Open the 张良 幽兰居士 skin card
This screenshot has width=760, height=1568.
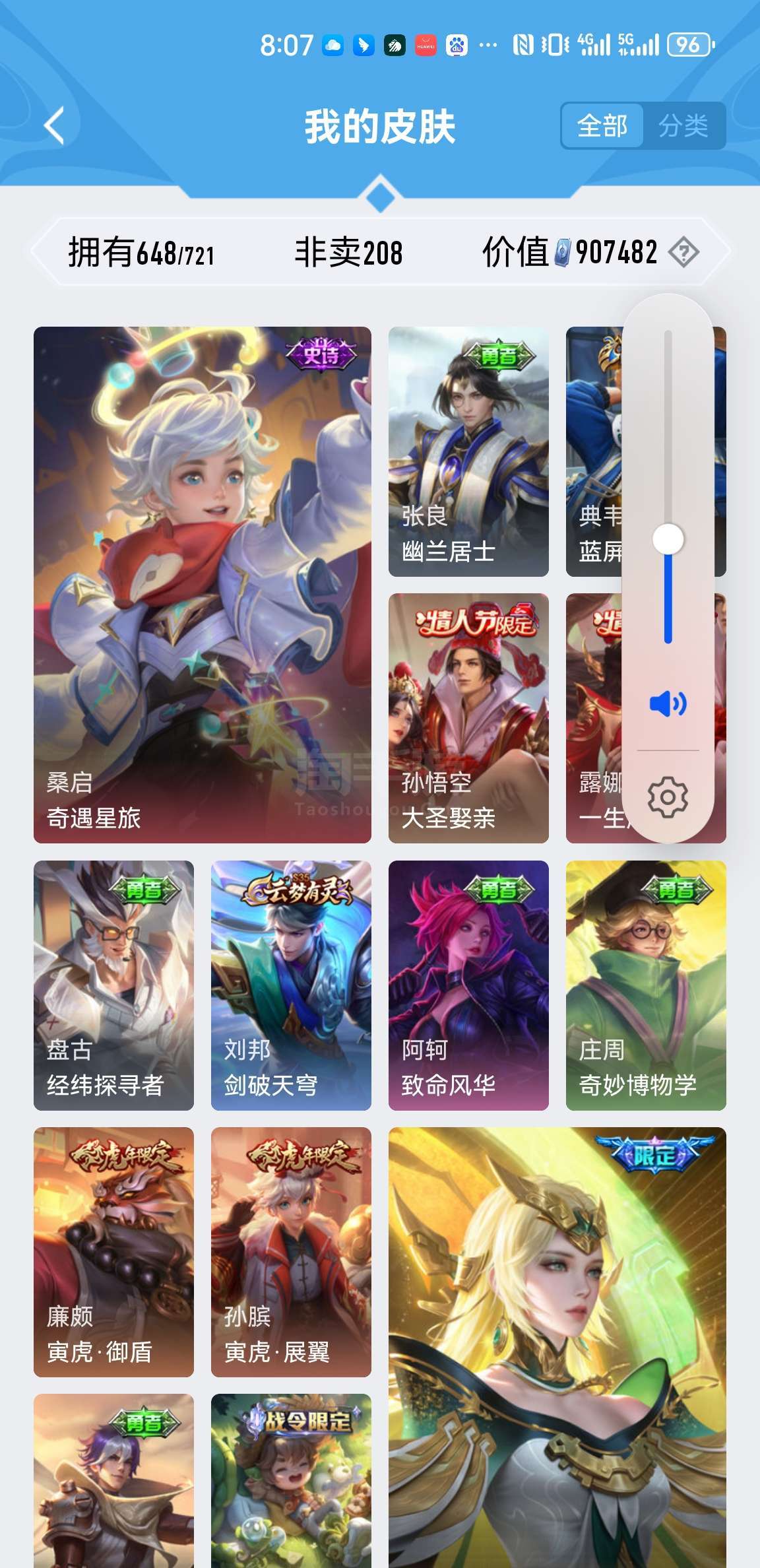[x=468, y=451]
